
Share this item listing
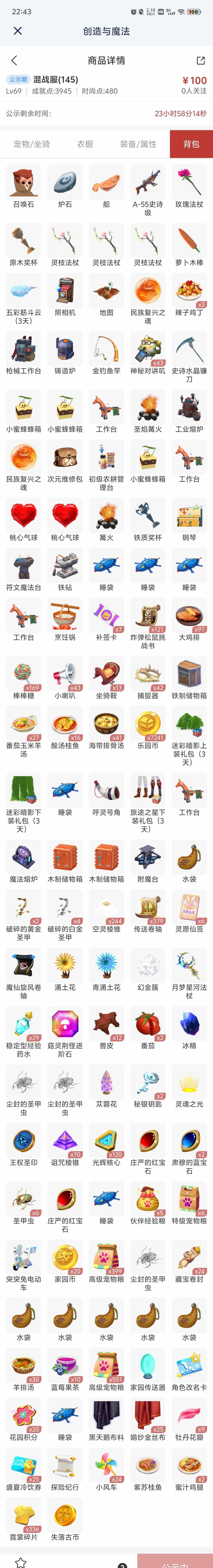point(200,60)
